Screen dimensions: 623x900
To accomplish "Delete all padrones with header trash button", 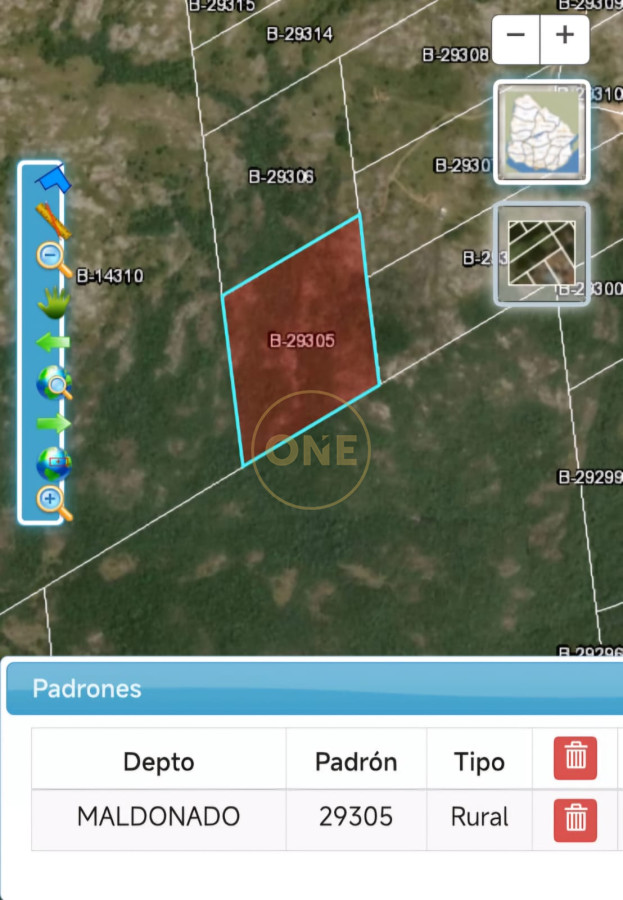I will 575,758.
